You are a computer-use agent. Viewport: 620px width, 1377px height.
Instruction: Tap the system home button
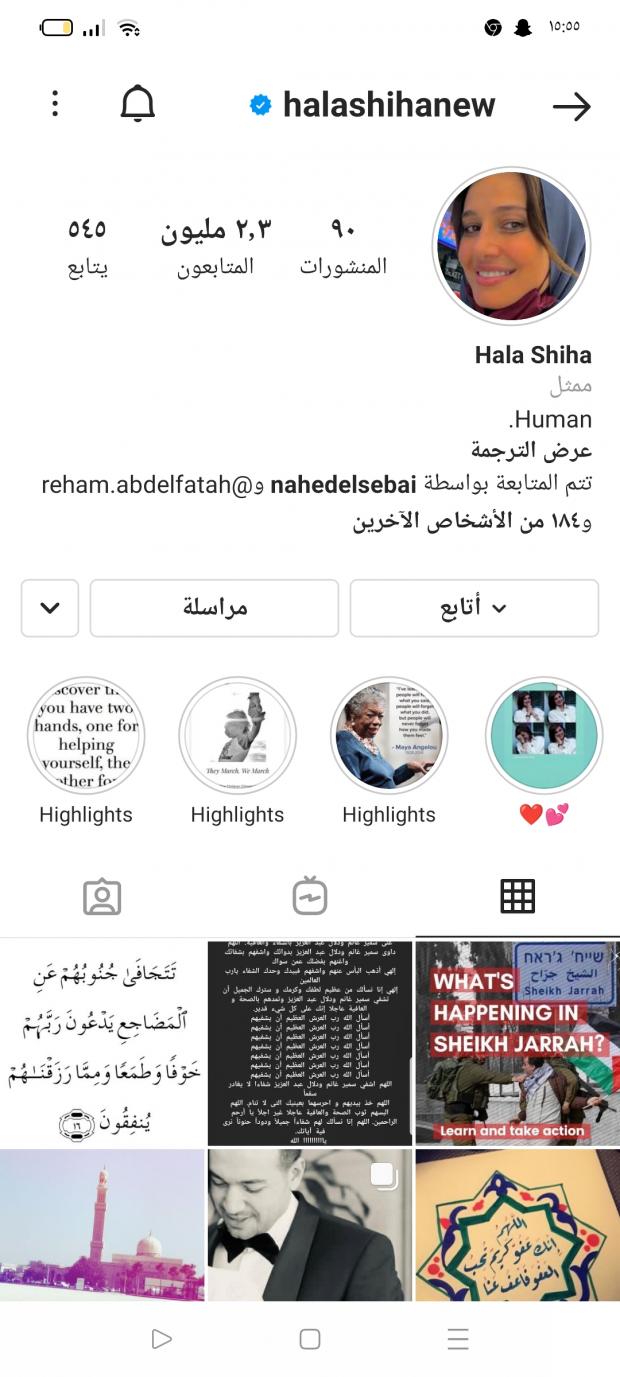pyautogui.click(x=310, y=1339)
